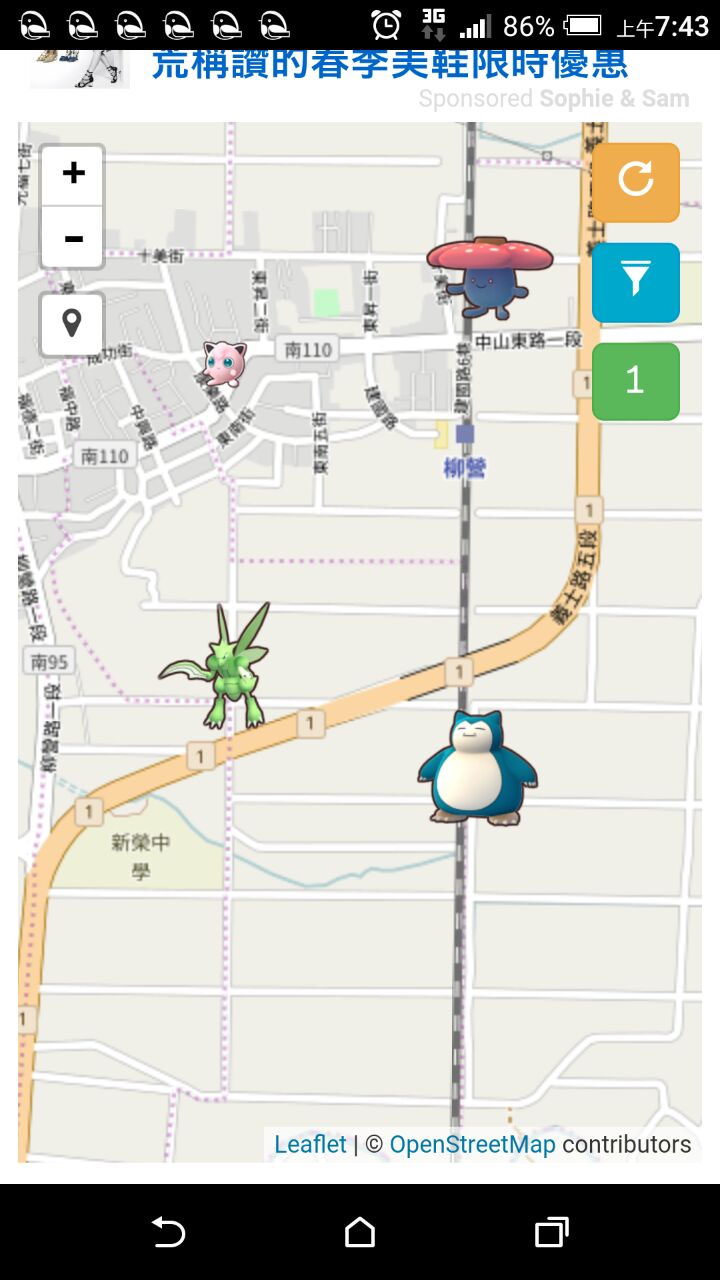The width and height of the screenshot is (720, 1280).
Task: Tap the green button labeled 1
Action: (x=635, y=381)
